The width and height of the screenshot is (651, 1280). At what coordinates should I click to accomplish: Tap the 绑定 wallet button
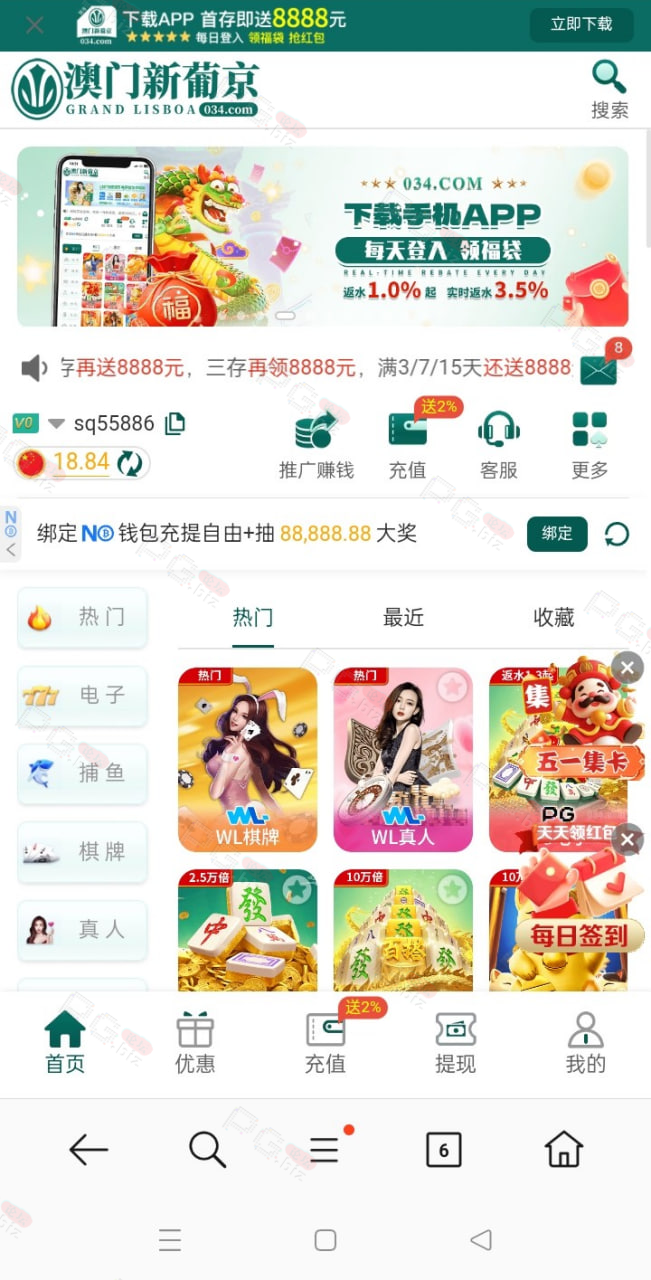click(557, 534)
